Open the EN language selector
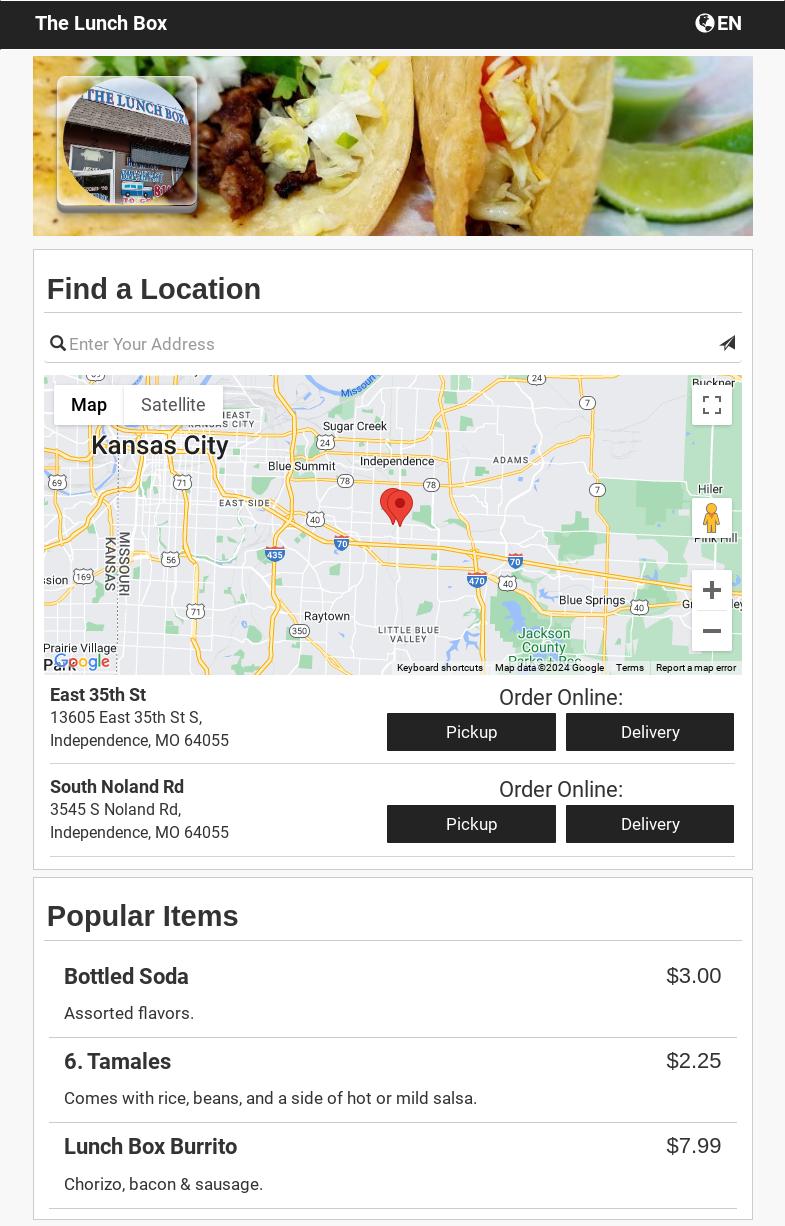 point(718,23)
